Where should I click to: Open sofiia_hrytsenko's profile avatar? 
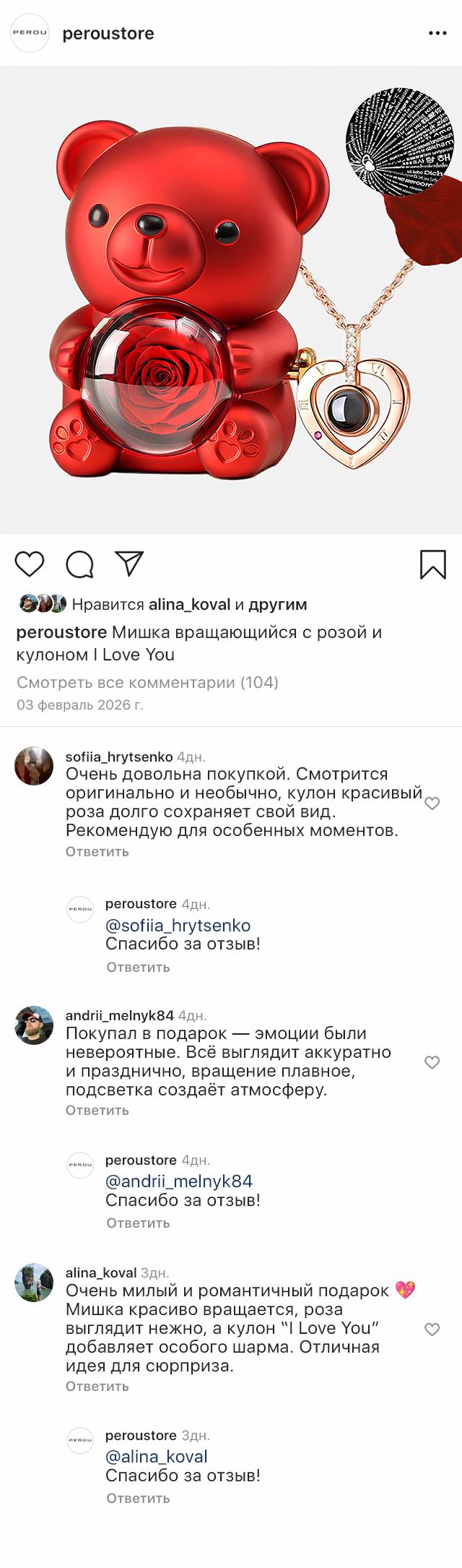[34, 766]
